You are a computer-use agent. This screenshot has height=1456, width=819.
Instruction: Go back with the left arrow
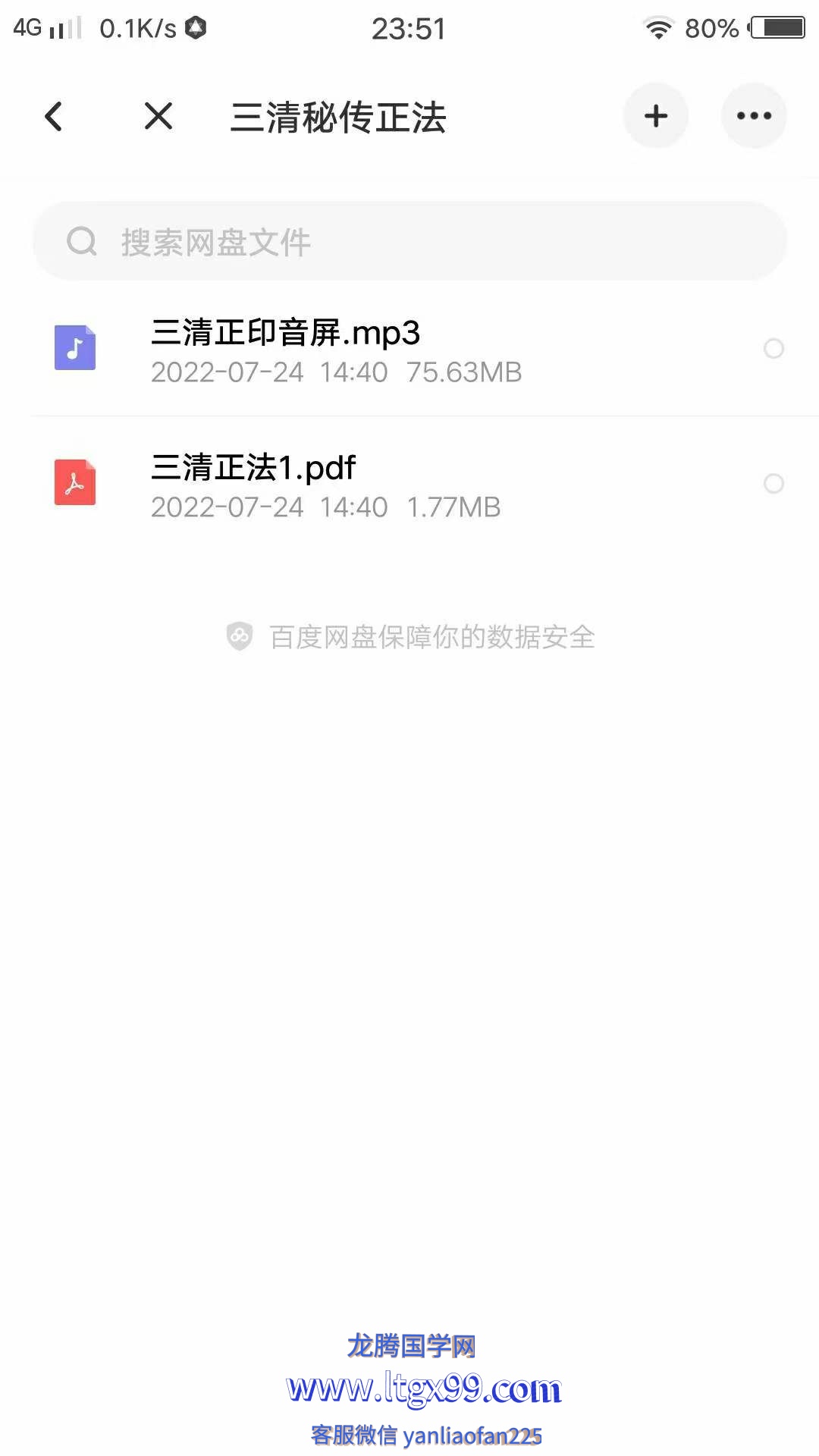point(53,116)
